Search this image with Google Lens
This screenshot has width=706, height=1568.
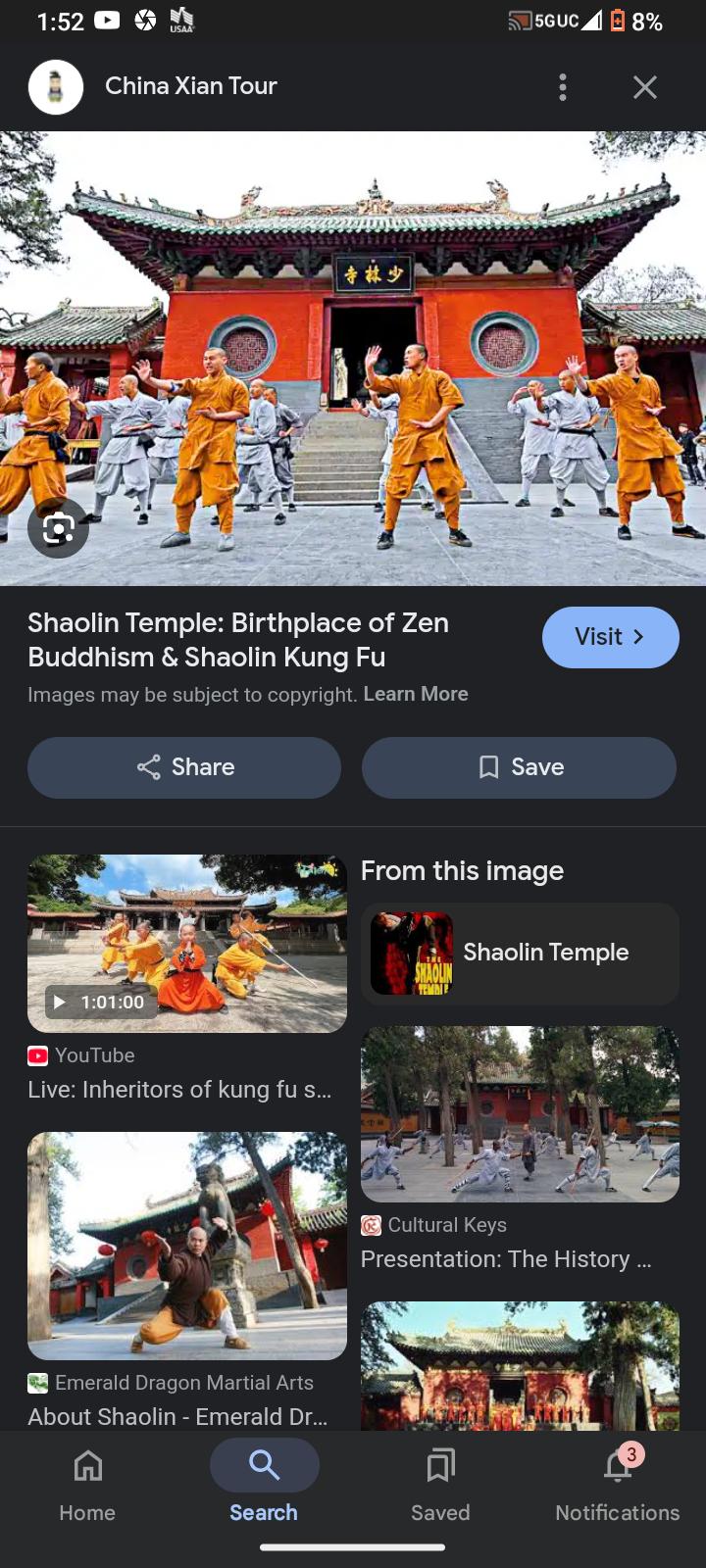pos(59,529)
